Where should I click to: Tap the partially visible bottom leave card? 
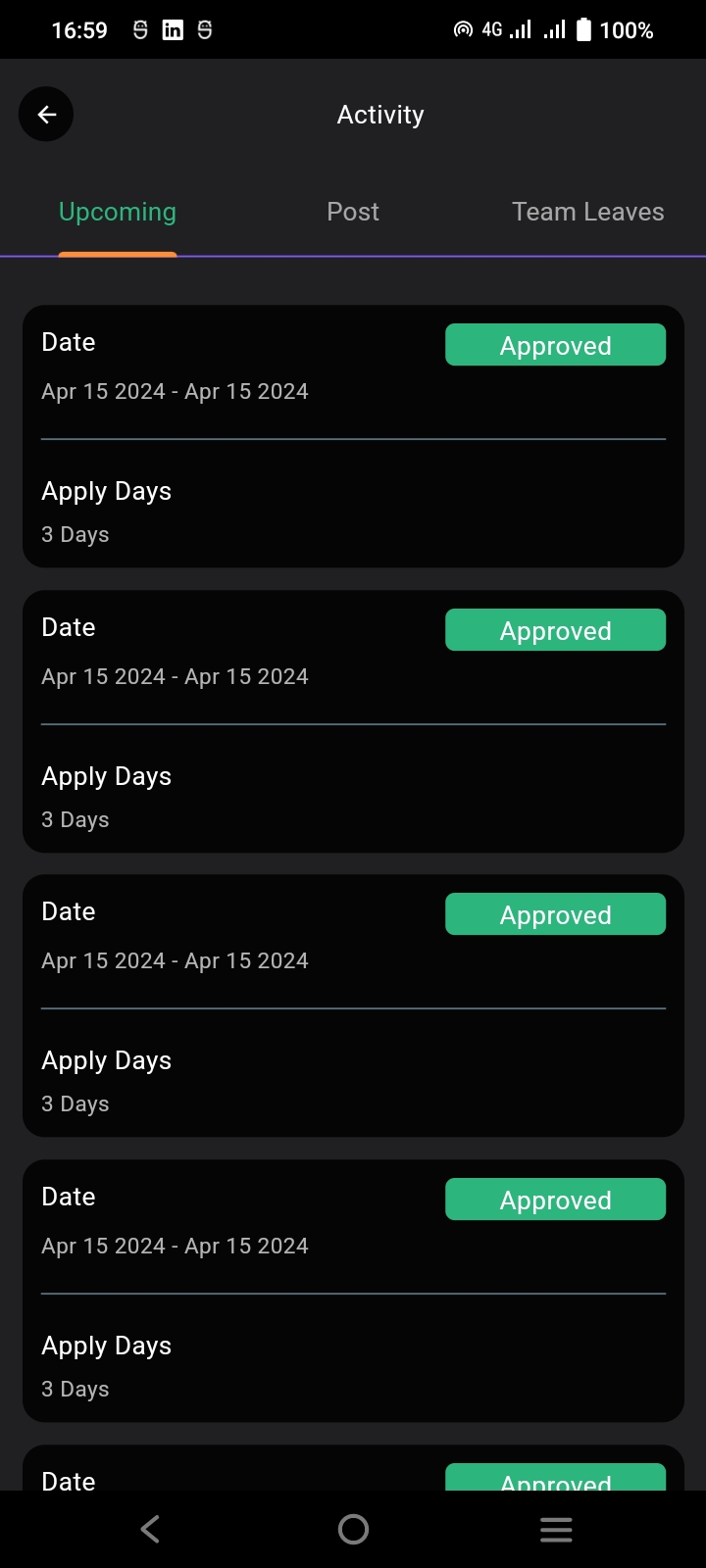[353, 1470]
